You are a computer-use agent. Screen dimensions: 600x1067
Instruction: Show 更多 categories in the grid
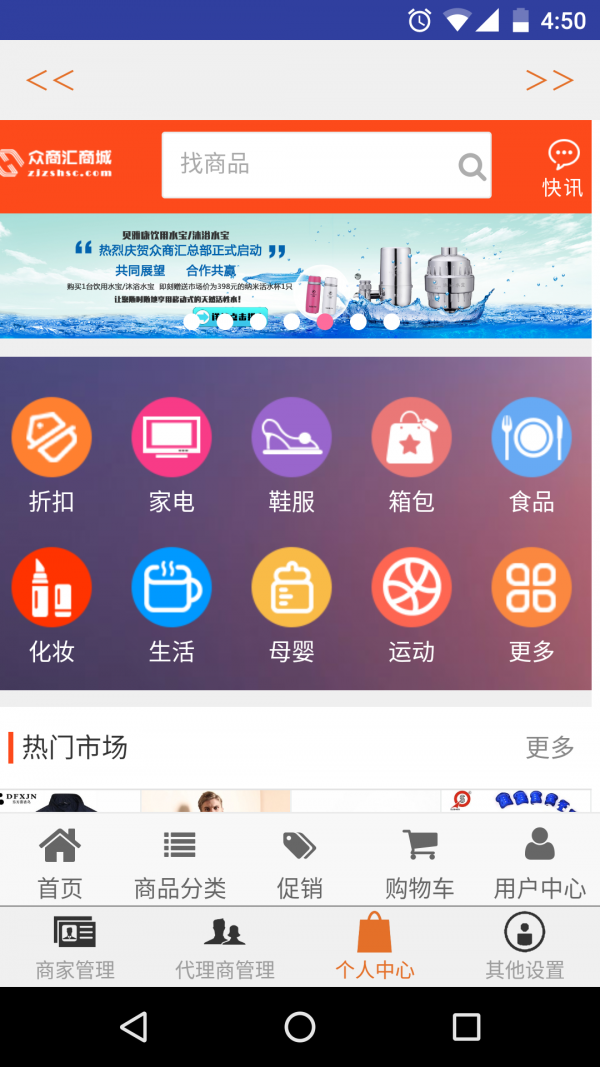pyautogui.click(x=531, y=605)
